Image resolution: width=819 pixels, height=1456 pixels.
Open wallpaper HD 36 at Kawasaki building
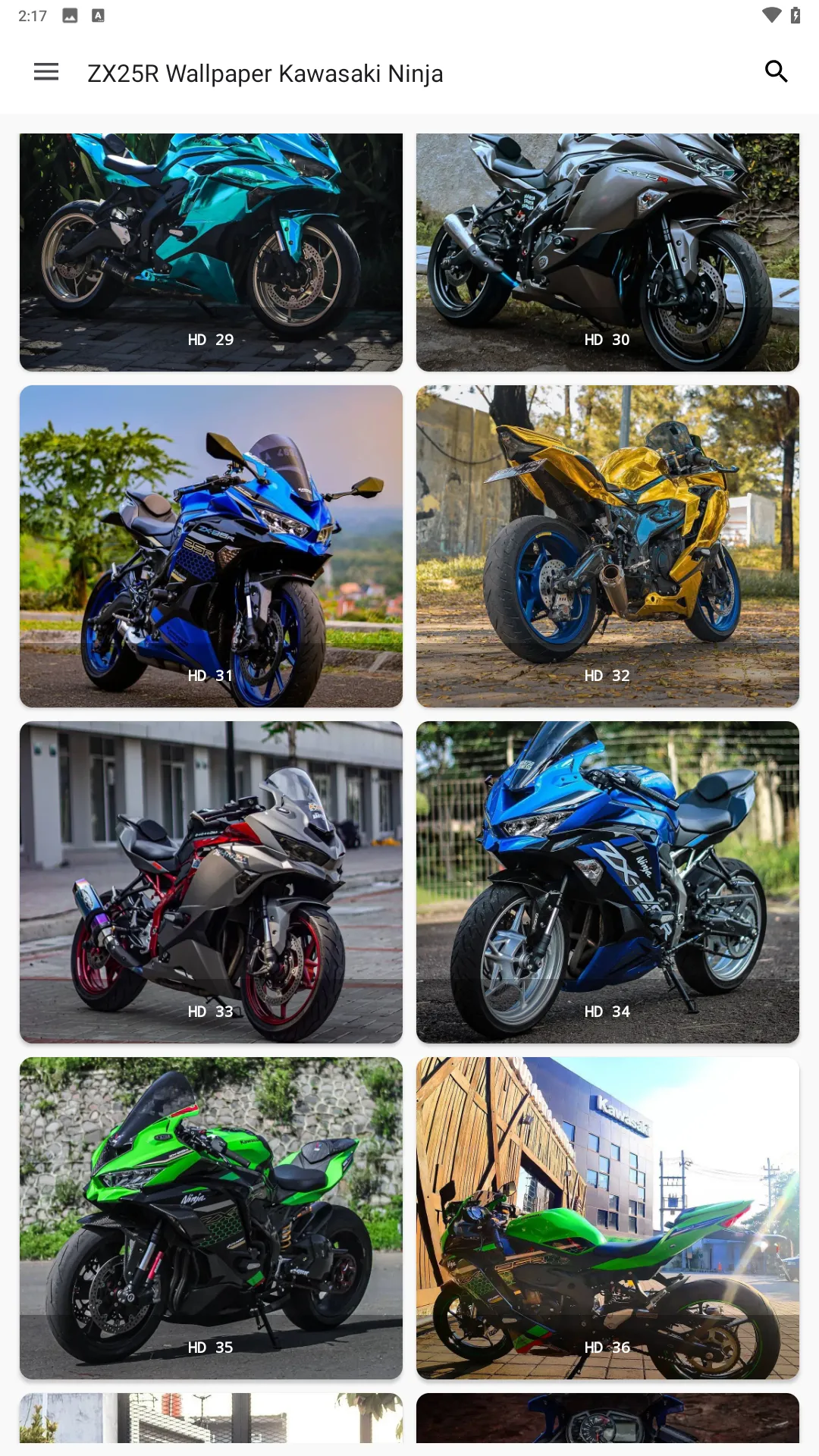[x=607, y=1218]
